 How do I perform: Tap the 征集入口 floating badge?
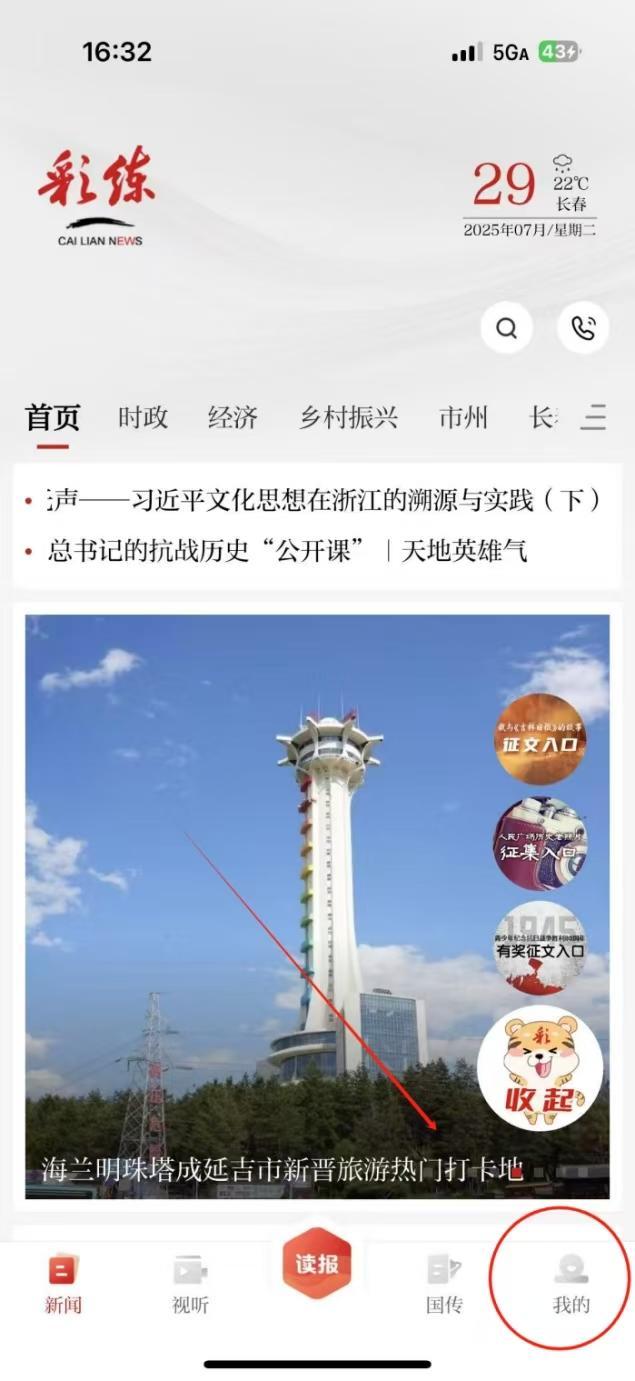(x=541, y=844)
